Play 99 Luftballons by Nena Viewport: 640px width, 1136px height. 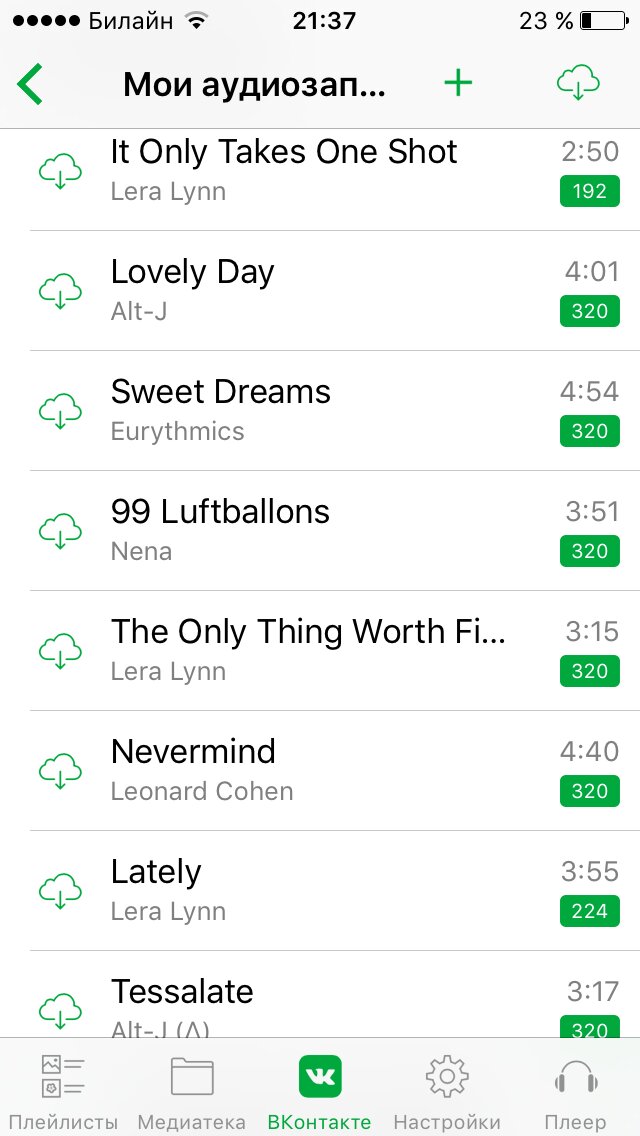[300, 530]
